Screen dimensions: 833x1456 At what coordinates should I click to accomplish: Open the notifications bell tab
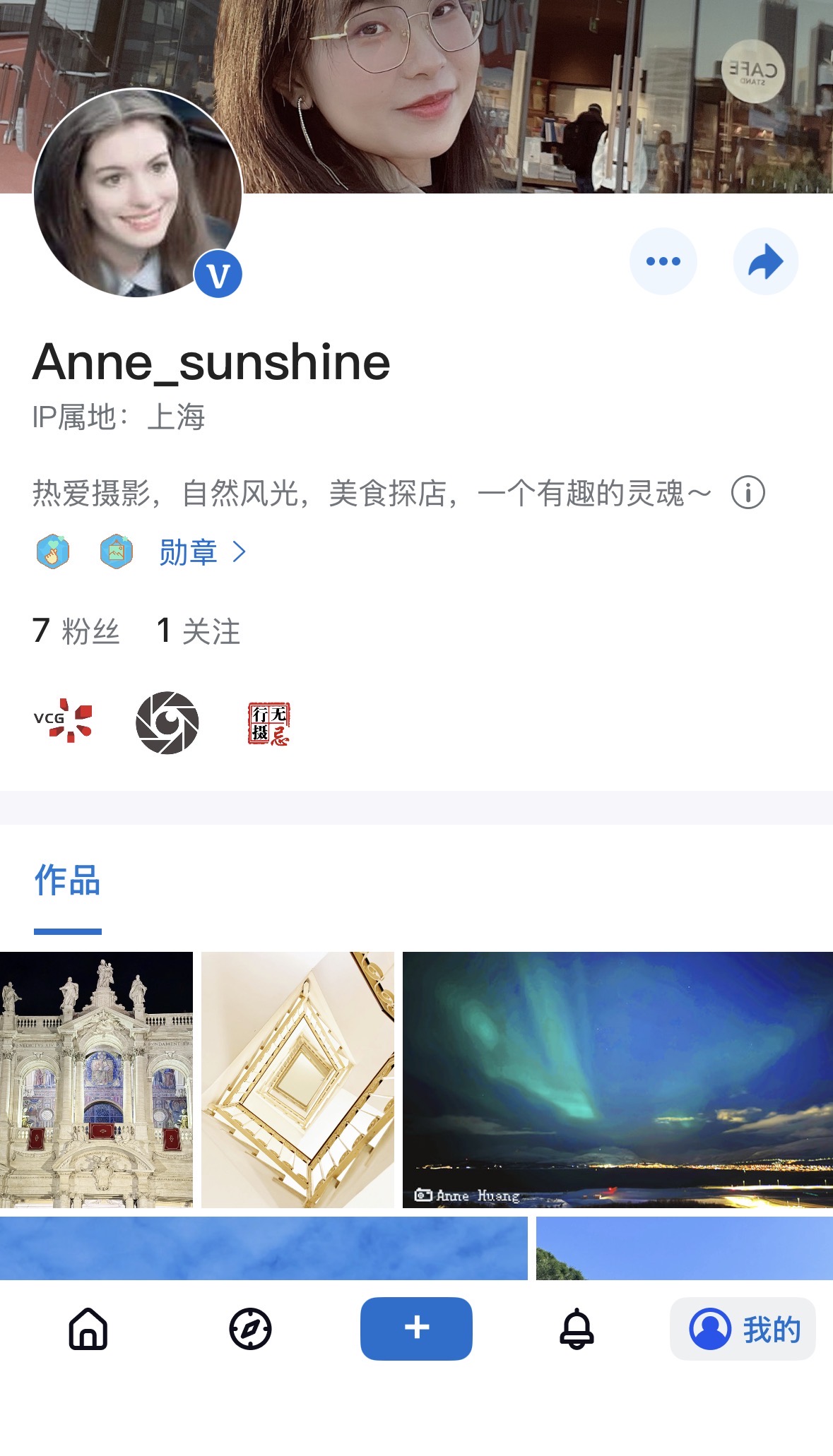pyautogui.click(x=577, y=1329)
